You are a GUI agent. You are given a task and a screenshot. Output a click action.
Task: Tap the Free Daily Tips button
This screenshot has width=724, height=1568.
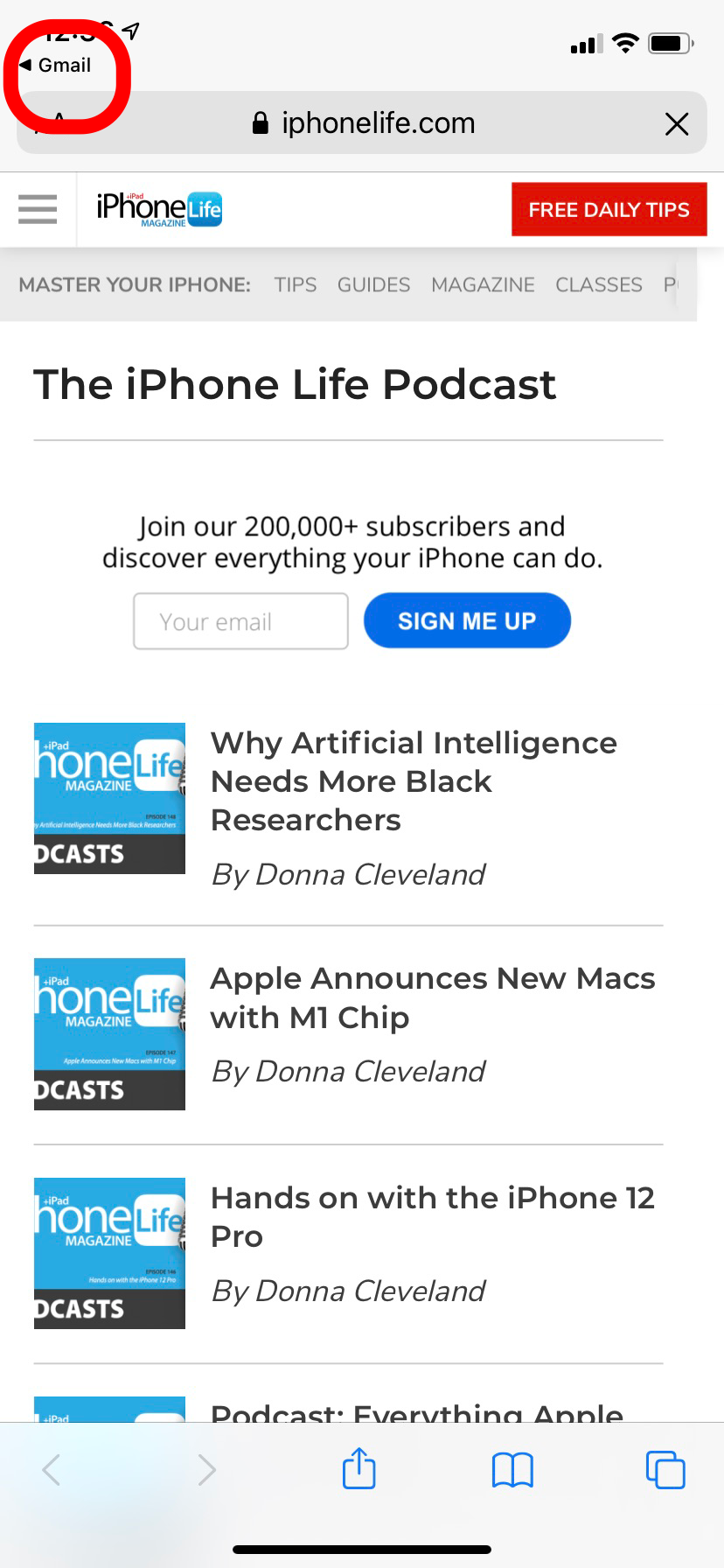pos(609,210)
